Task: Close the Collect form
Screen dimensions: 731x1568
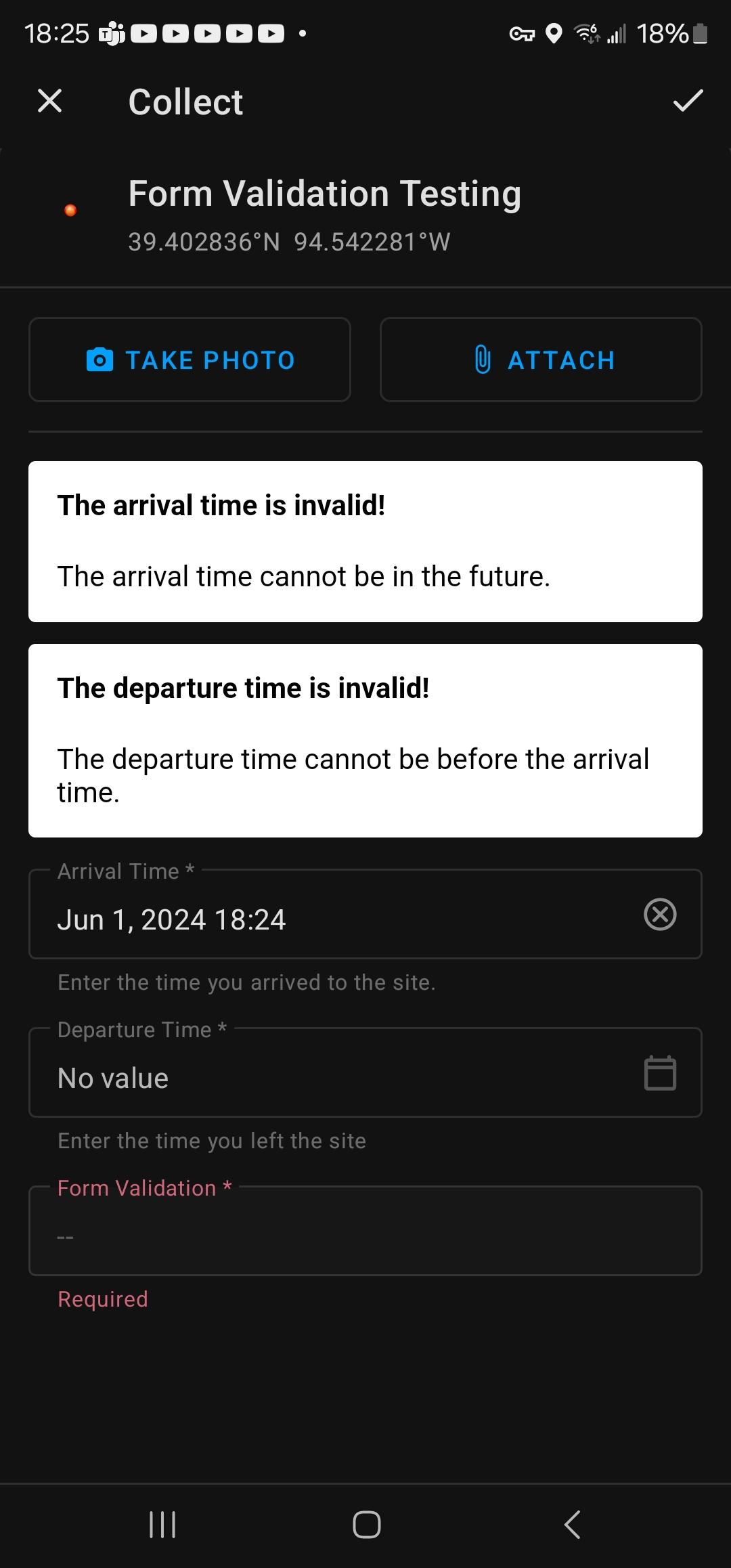Action: coord(50,102)
